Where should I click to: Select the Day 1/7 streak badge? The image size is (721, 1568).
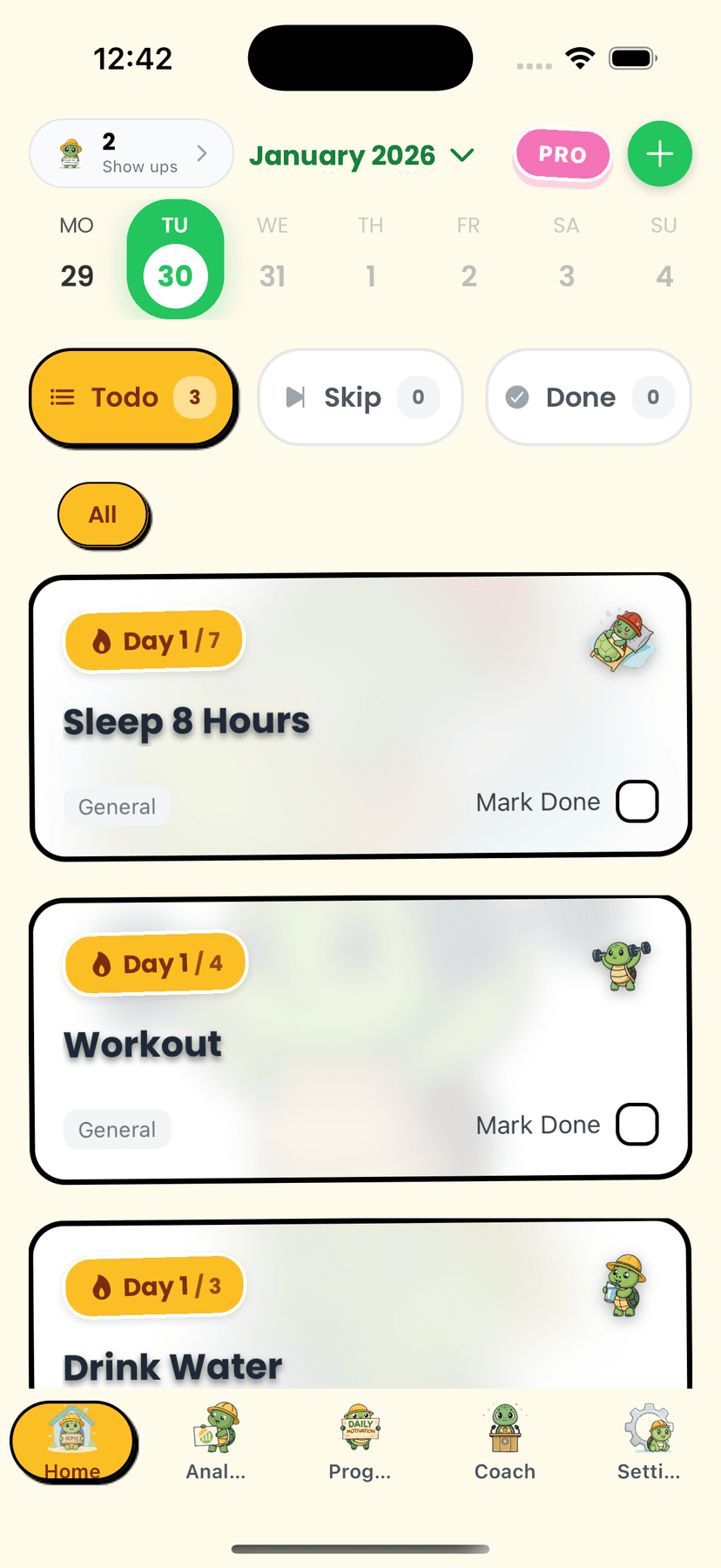153,640
